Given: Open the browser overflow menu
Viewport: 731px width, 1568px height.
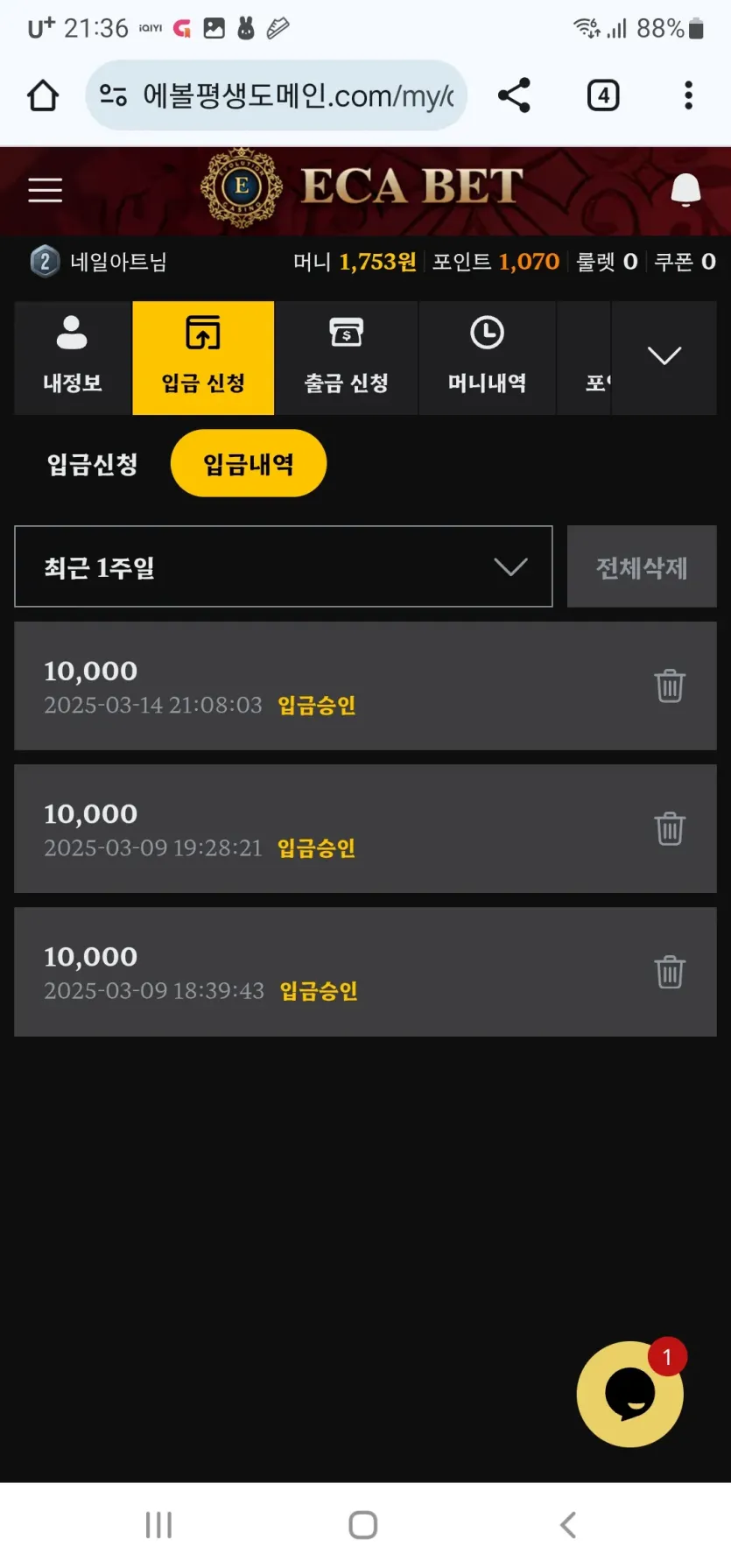Looking at the screenshot, I should (x=689, y=95).
